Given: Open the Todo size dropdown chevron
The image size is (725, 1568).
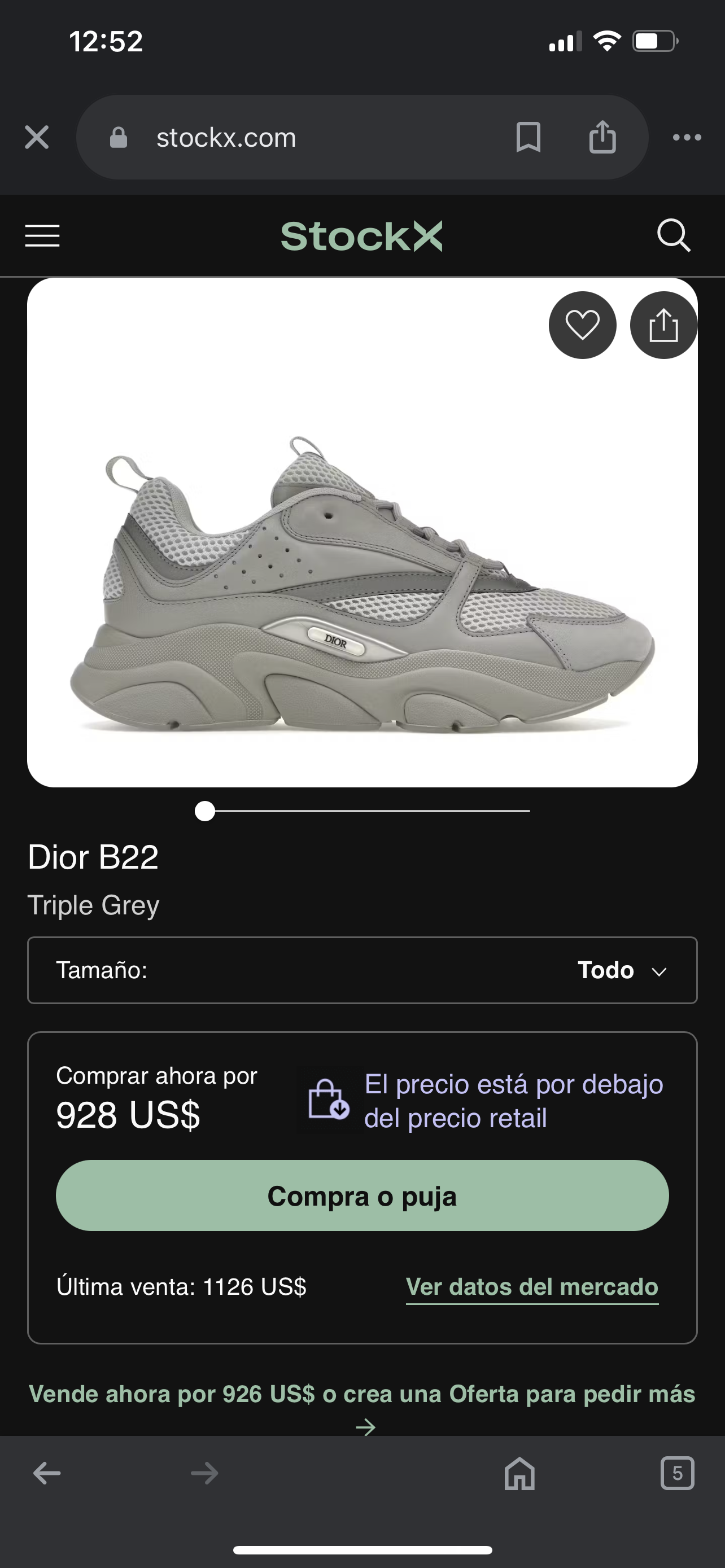Looking at the screenshot, I should coord(660,970).
